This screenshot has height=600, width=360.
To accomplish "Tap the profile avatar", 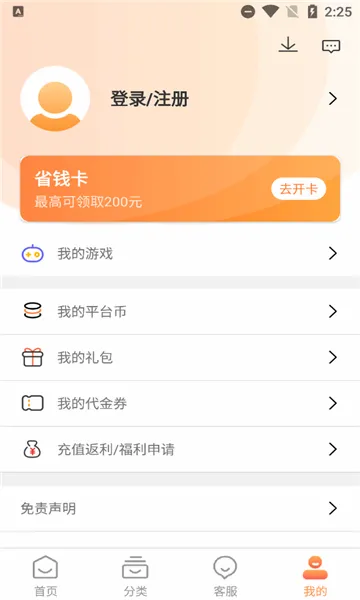I will click(55, 99).
